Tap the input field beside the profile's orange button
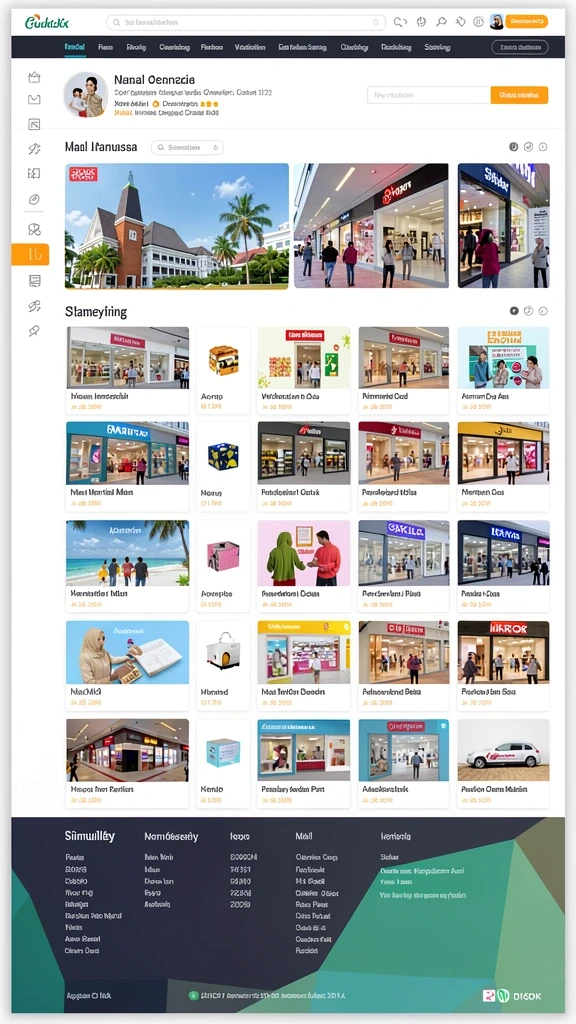The height and width of the screenshot is (1024, 576). pyautogui.click(x=428, y=95)
